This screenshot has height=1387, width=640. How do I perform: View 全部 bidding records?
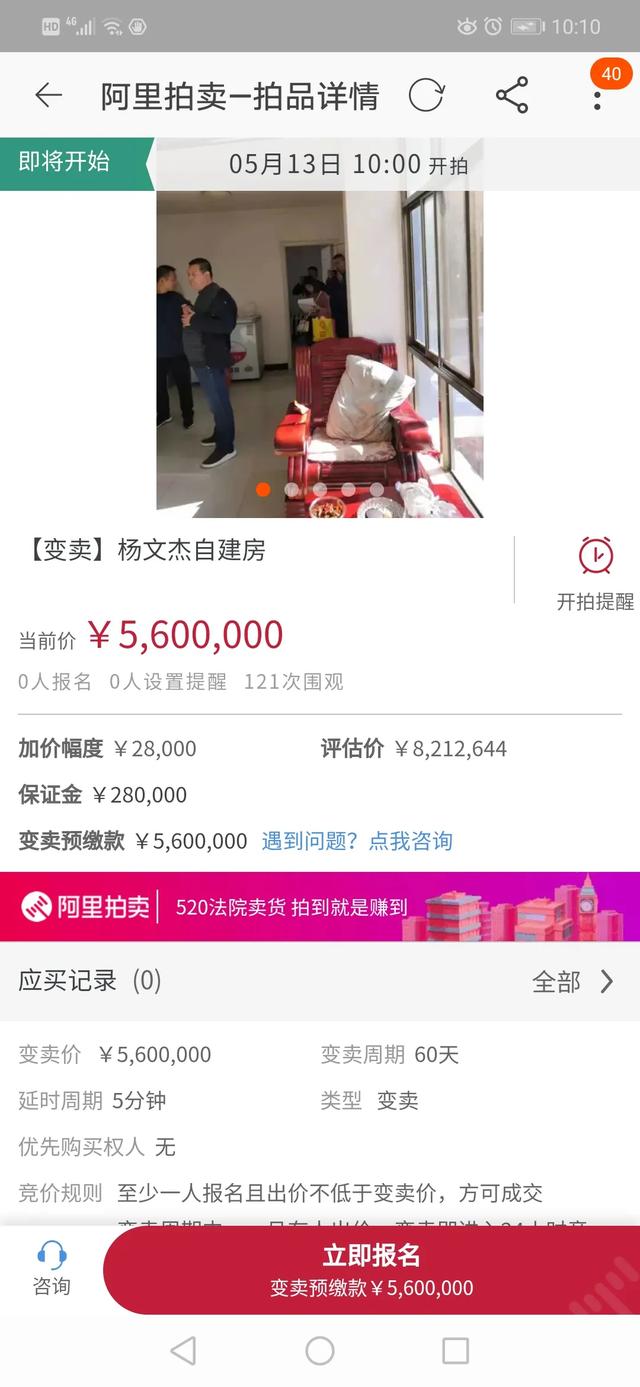[x=573, y=982]
